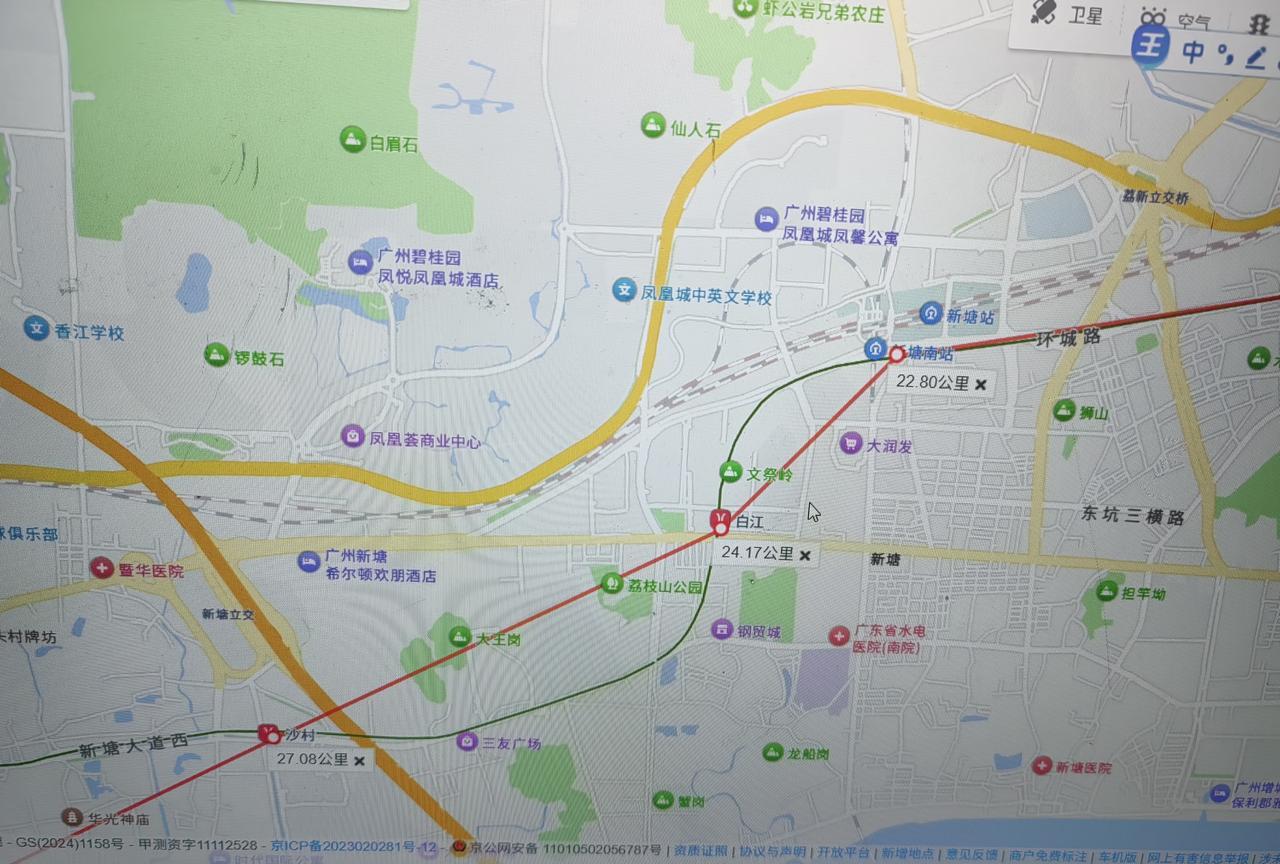Show info for 广州新塘希尔顿欢朋酒店
1280x864 pixels.
pyautogui.click(x=309, y=562)
